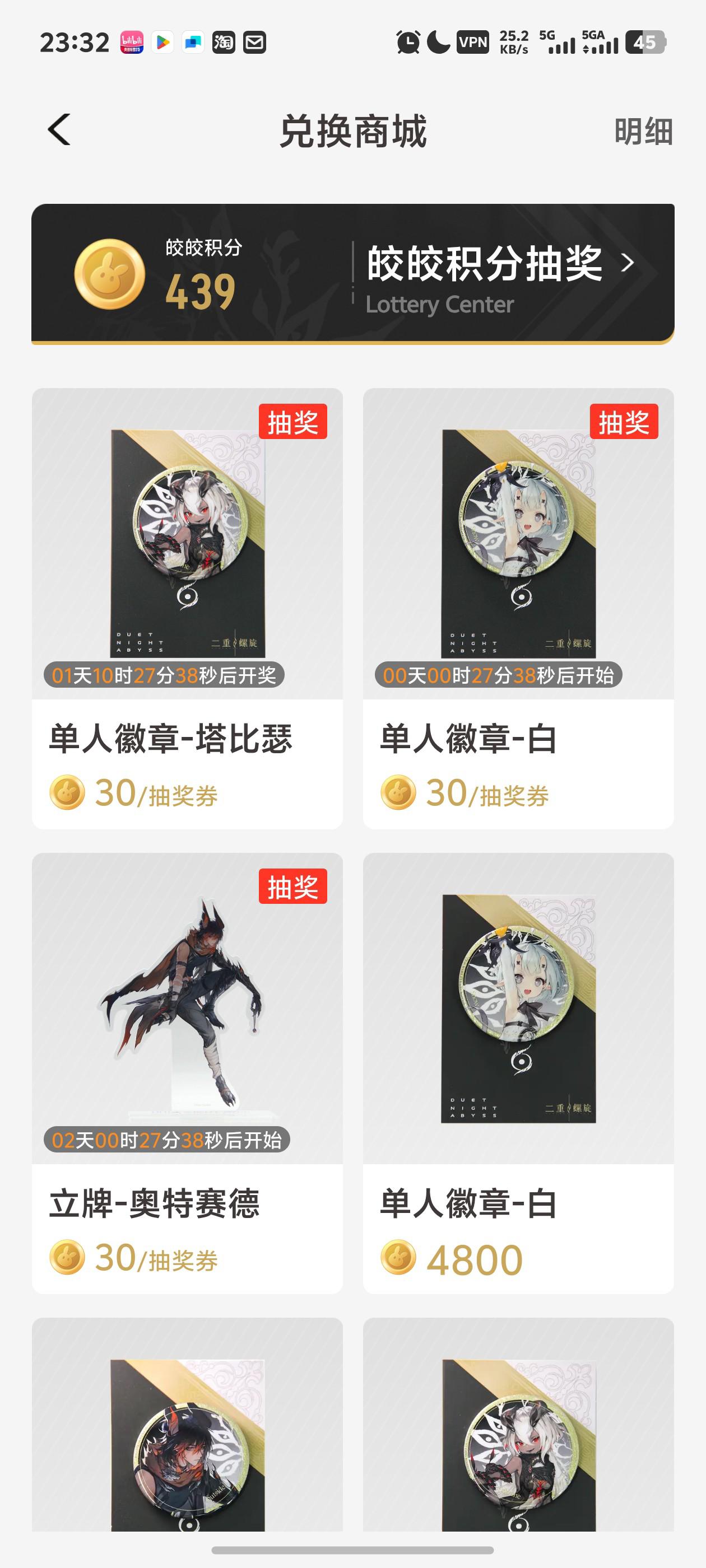Open the 单人徽章-白 lottery card for 30/抽奖券
The image size is (706, 1568).
[518, 608]
